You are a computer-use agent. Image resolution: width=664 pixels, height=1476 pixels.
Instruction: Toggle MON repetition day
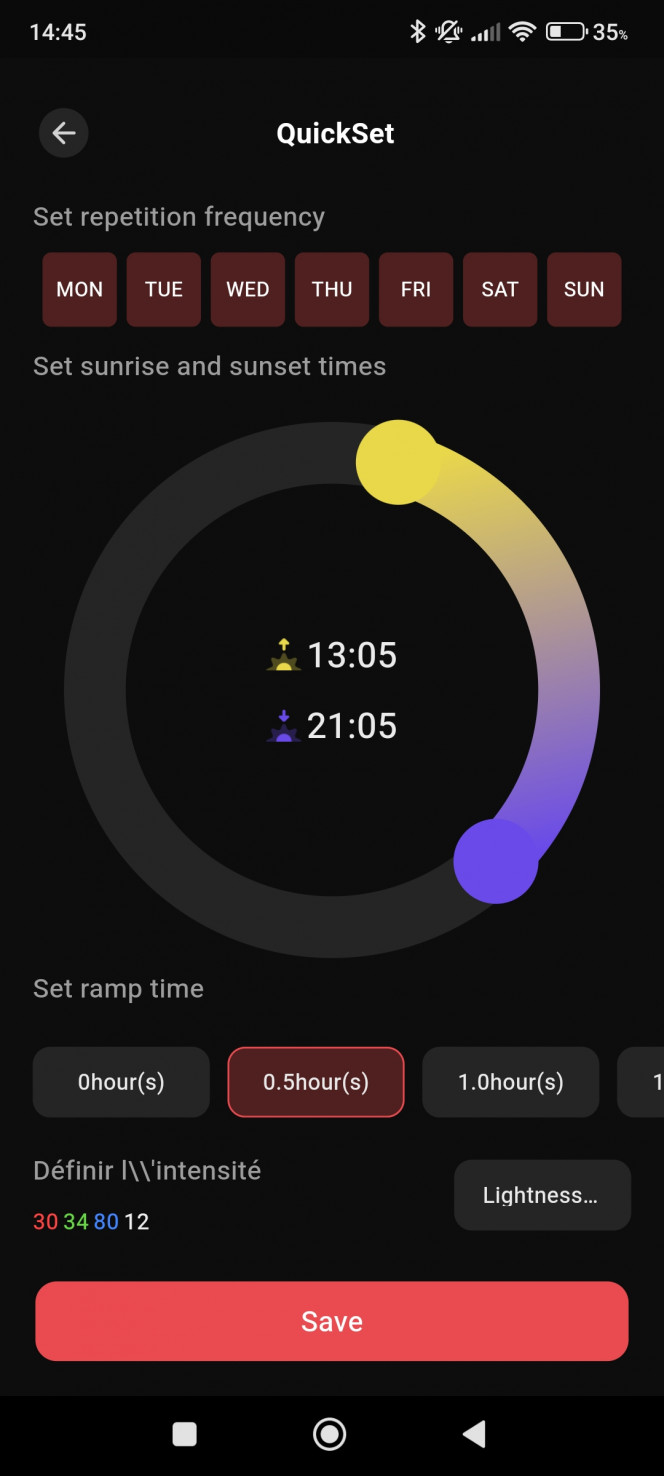pyautogui.click(x=80, y=289)
